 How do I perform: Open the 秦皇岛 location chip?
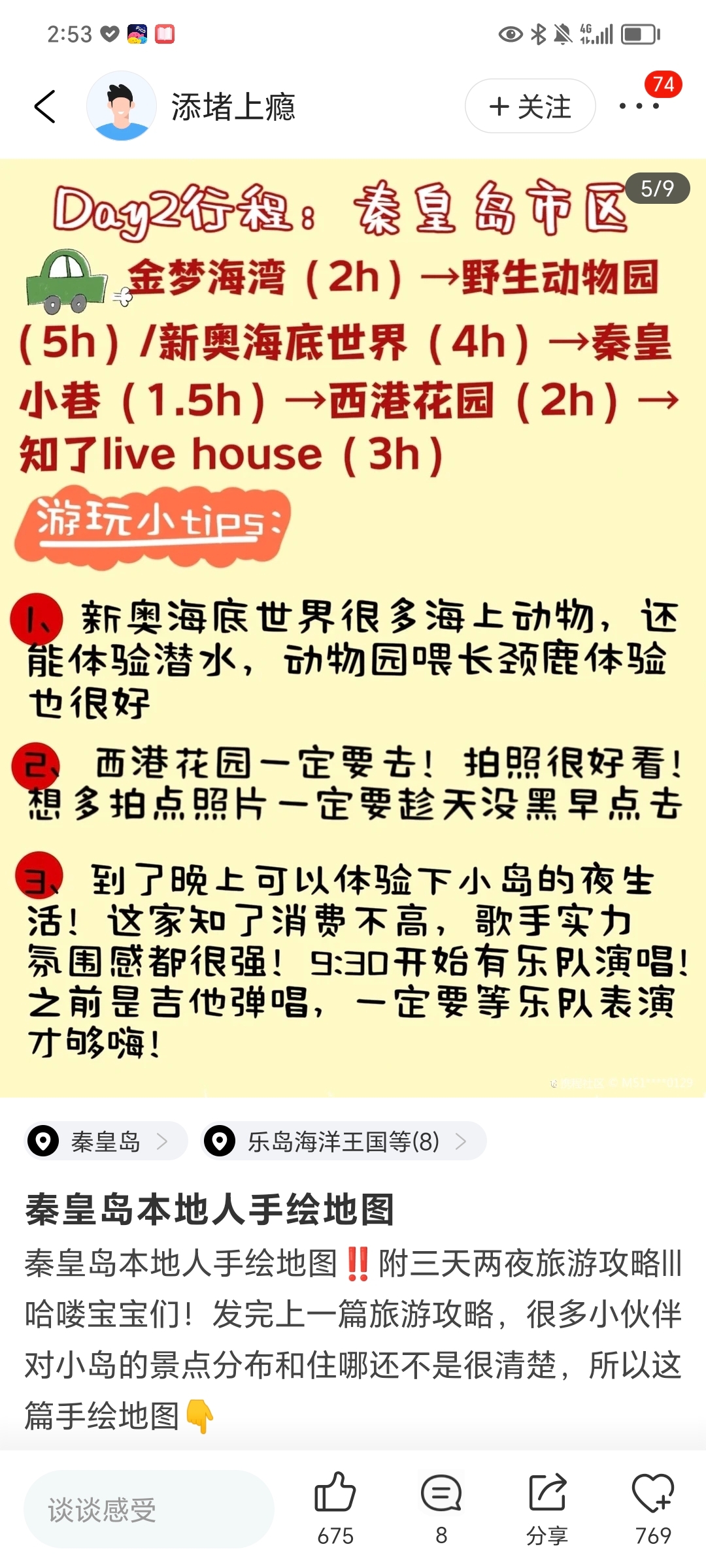[107, 1141]
